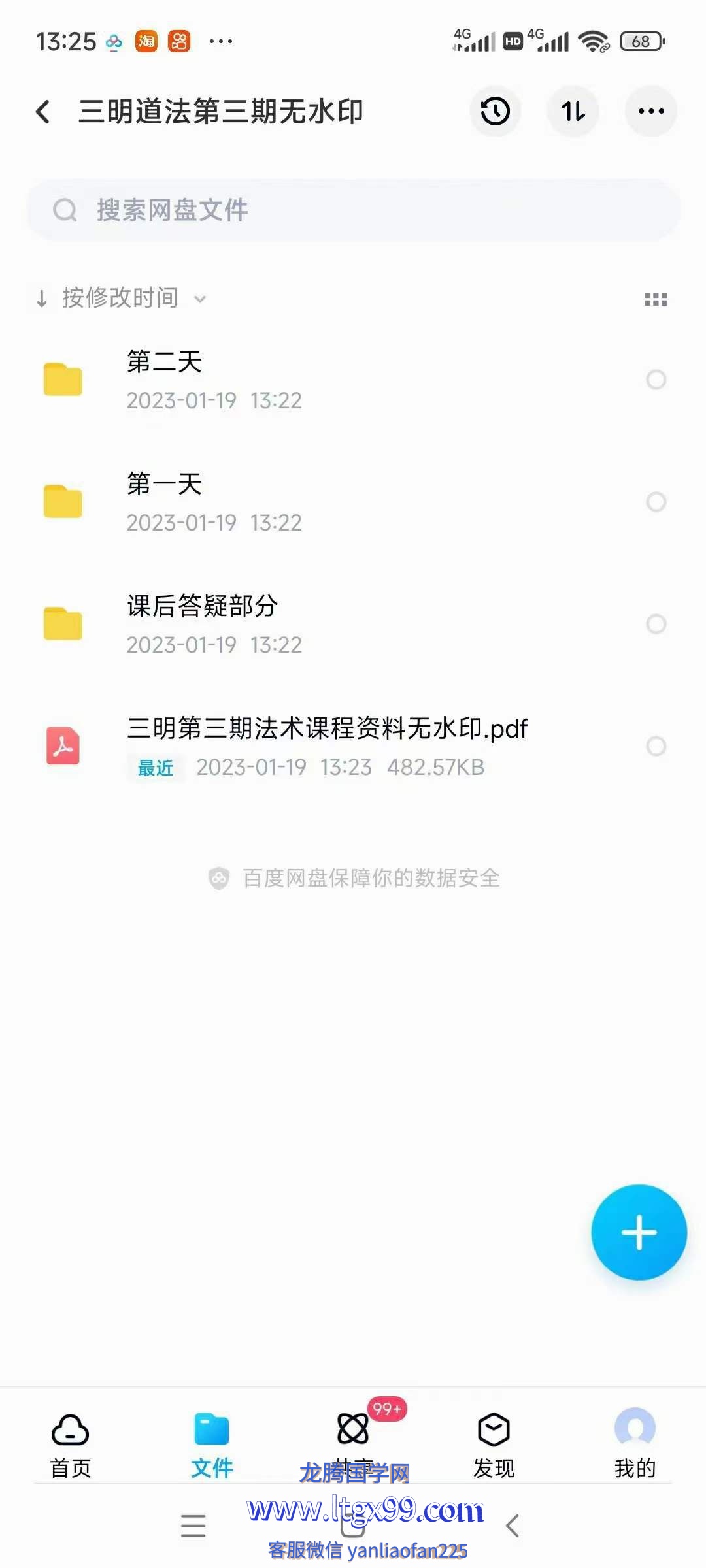This screenshot has height=1568, width=706.
Task: Open the transfer list arrows icon
Action: (573, 111)
